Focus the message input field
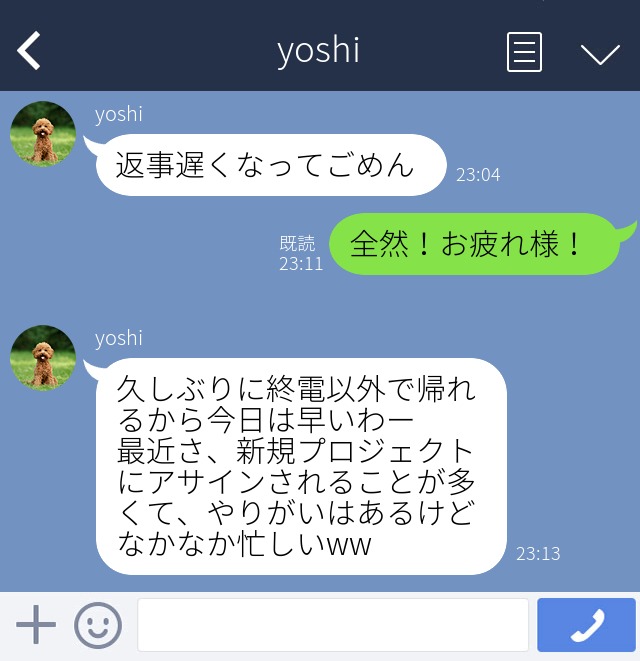640x661 pixels. pos(332,625)
